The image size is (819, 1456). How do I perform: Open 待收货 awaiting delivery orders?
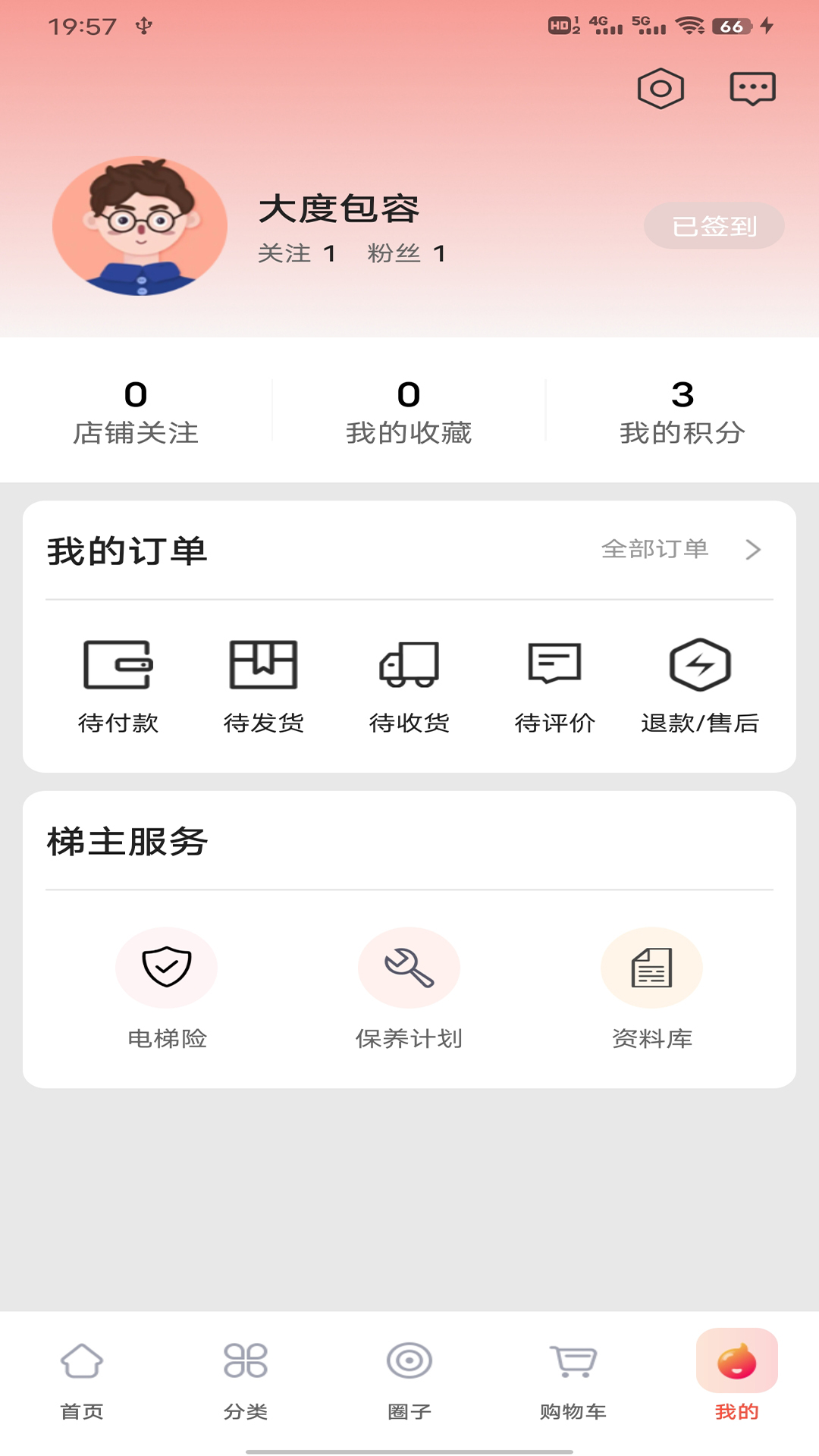(409, 682)
